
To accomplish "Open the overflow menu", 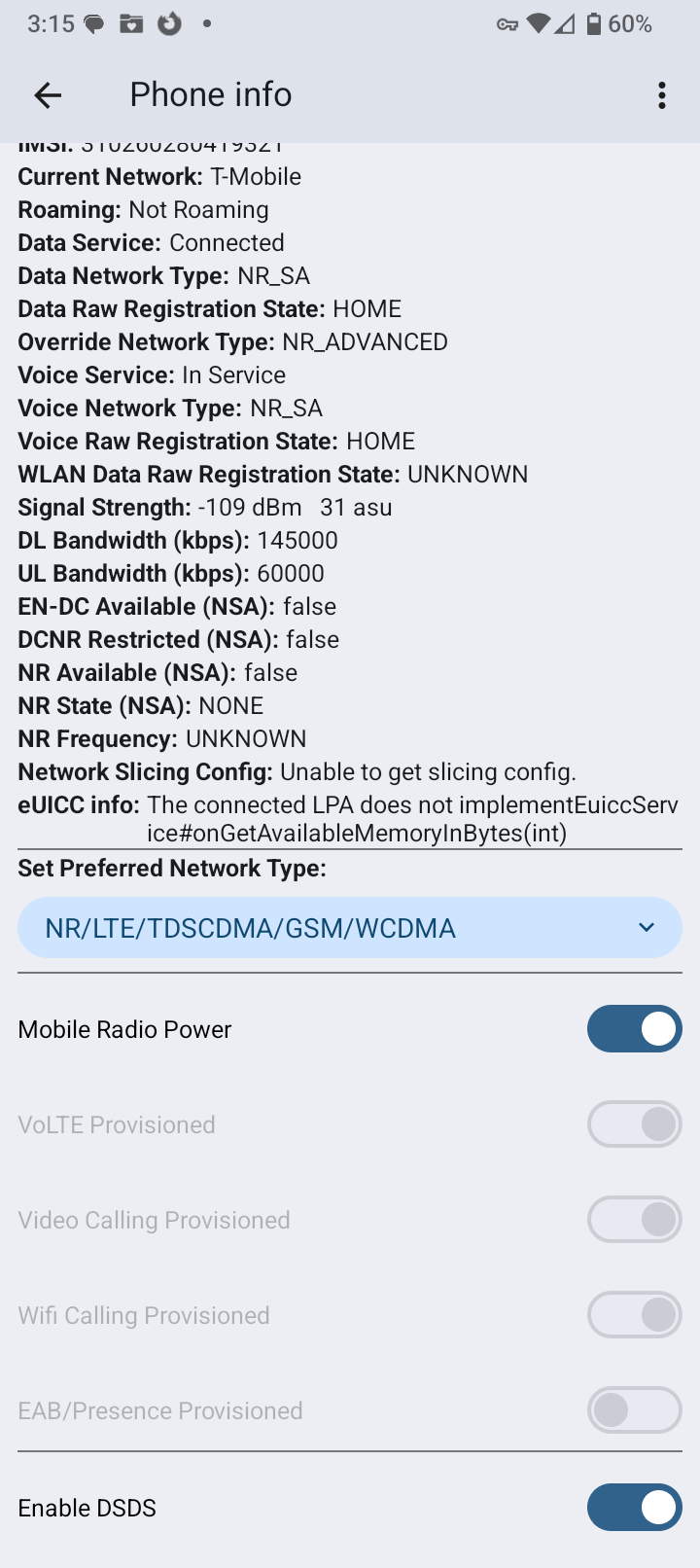I will tap(661, 95).
